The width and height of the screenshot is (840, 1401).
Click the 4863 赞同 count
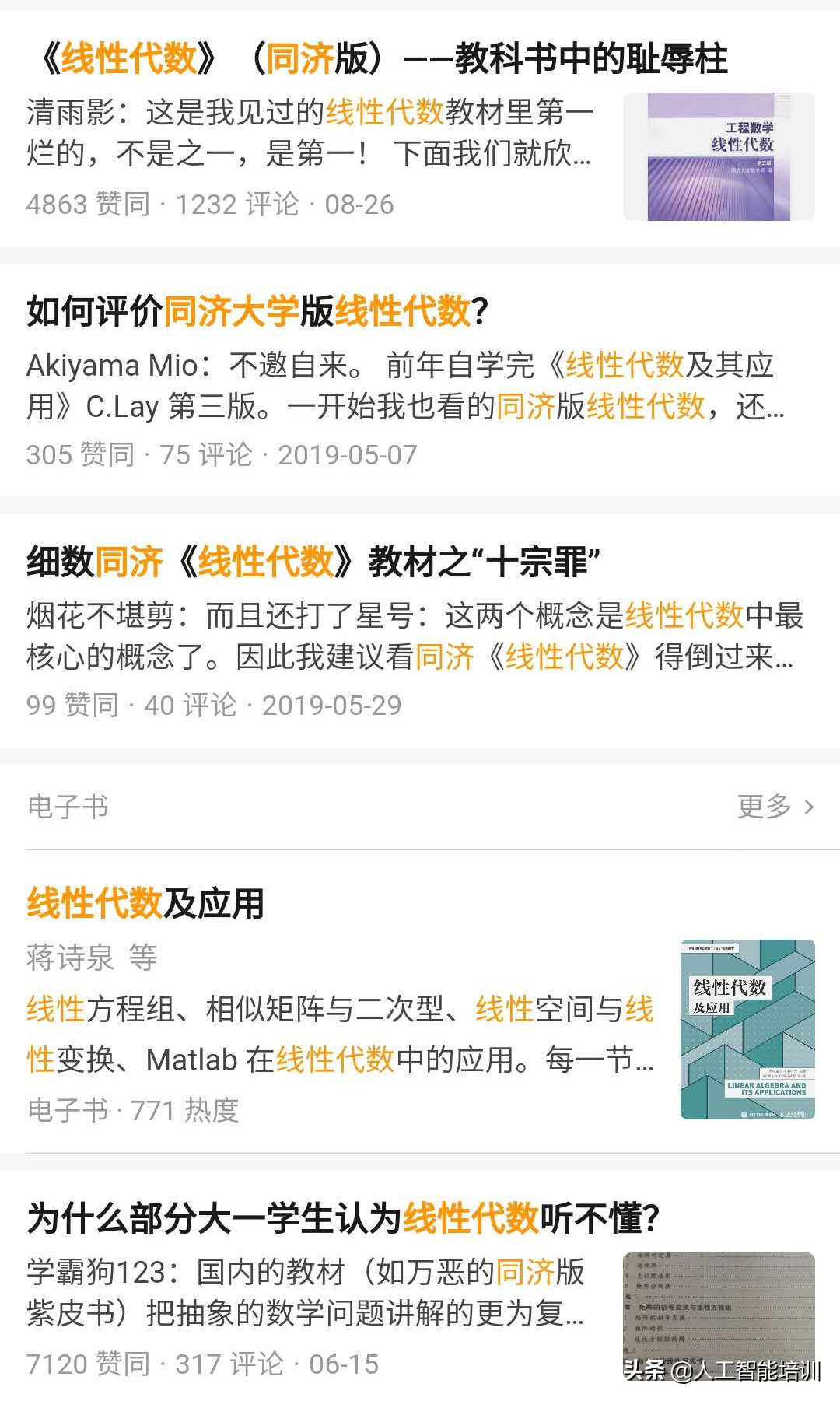point(86,205)
